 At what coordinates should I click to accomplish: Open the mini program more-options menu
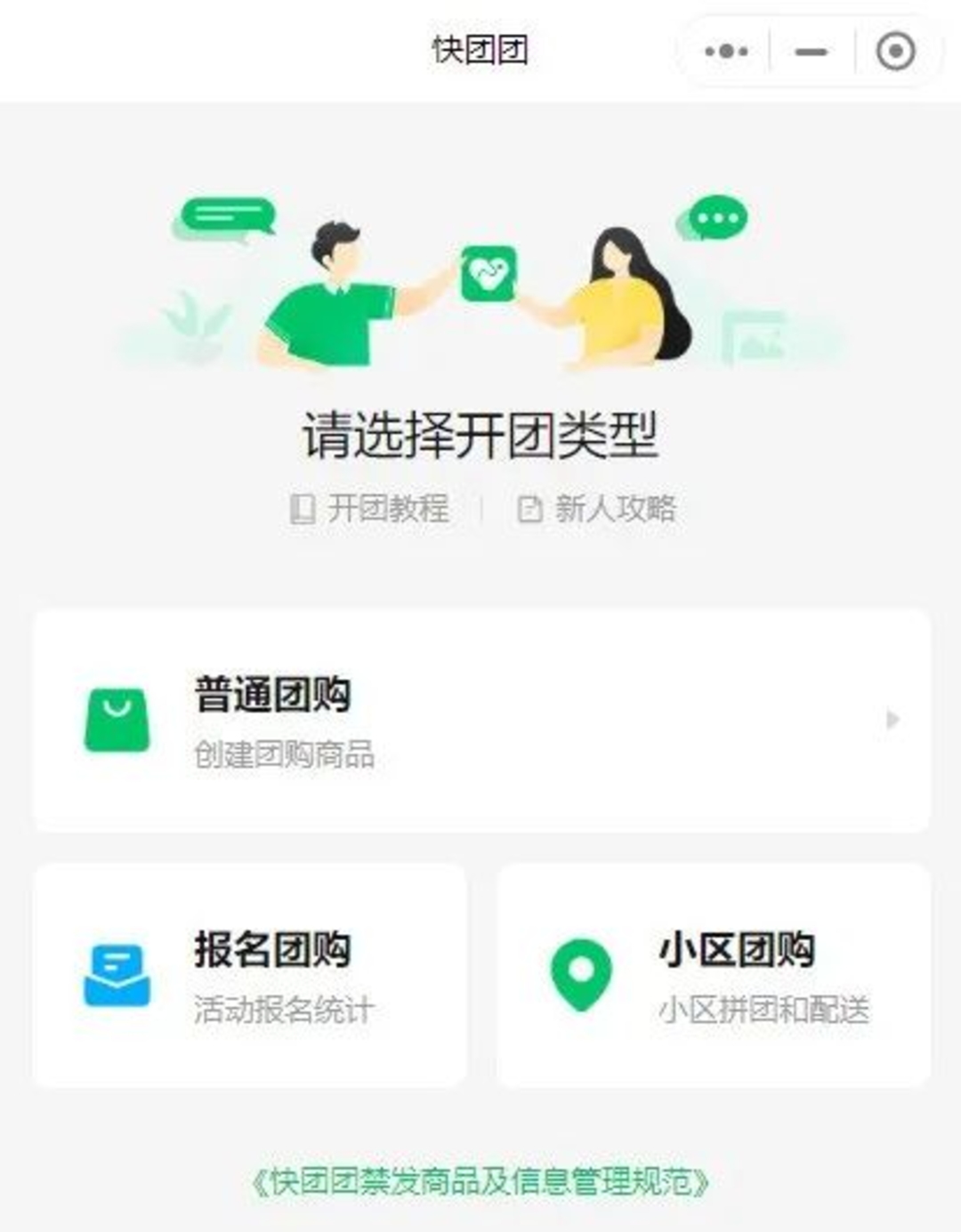coord(726,52)
